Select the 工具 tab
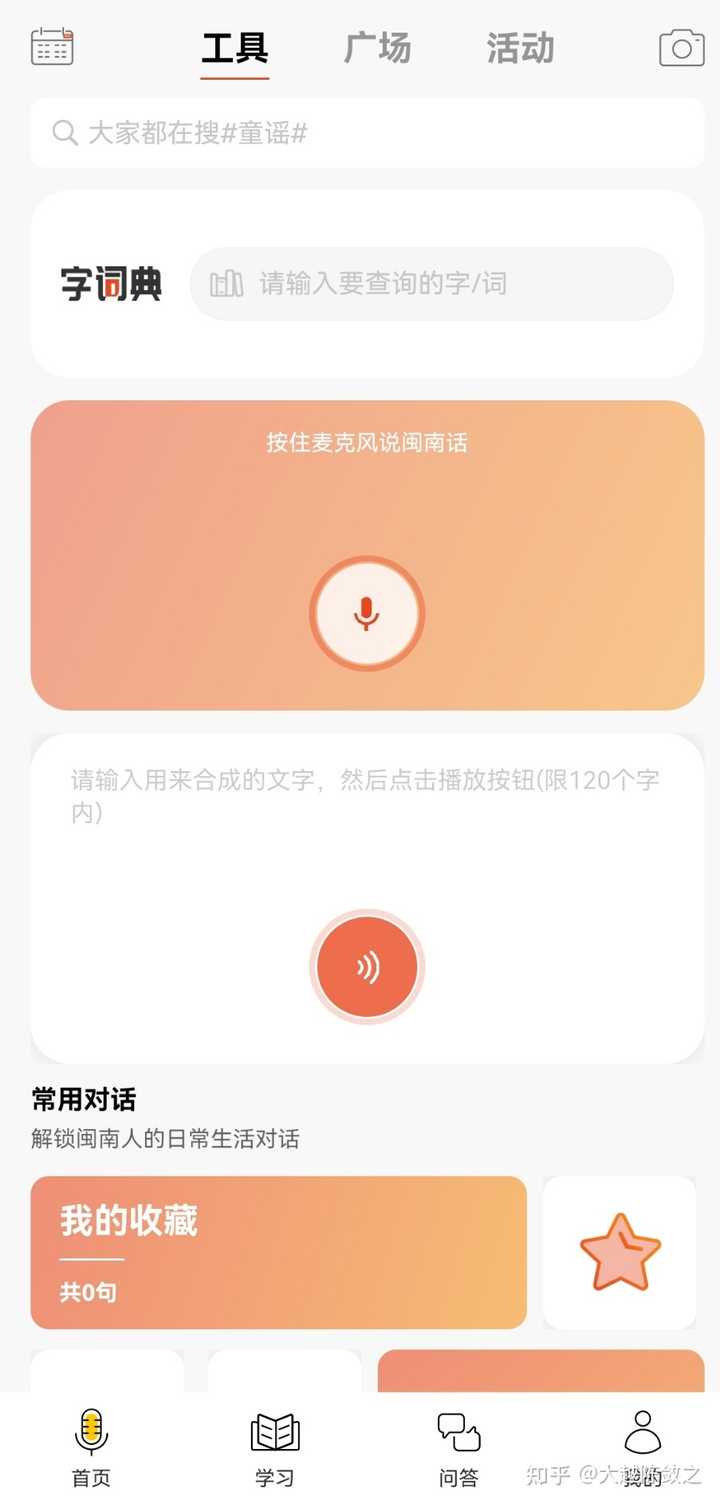The image size is (720, 1504). [x=235, y=48]
